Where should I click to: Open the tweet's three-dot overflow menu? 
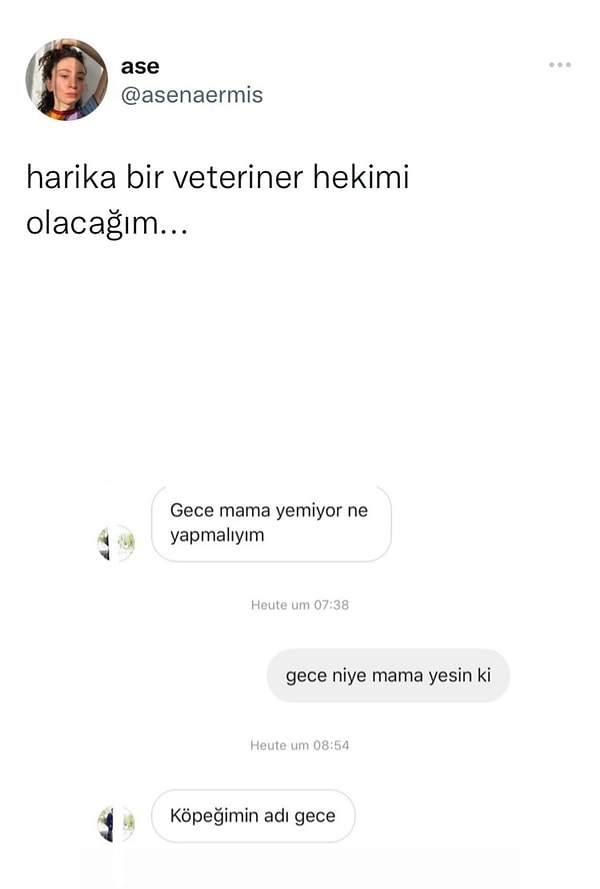pyautogui.click(x=560, y=65)
